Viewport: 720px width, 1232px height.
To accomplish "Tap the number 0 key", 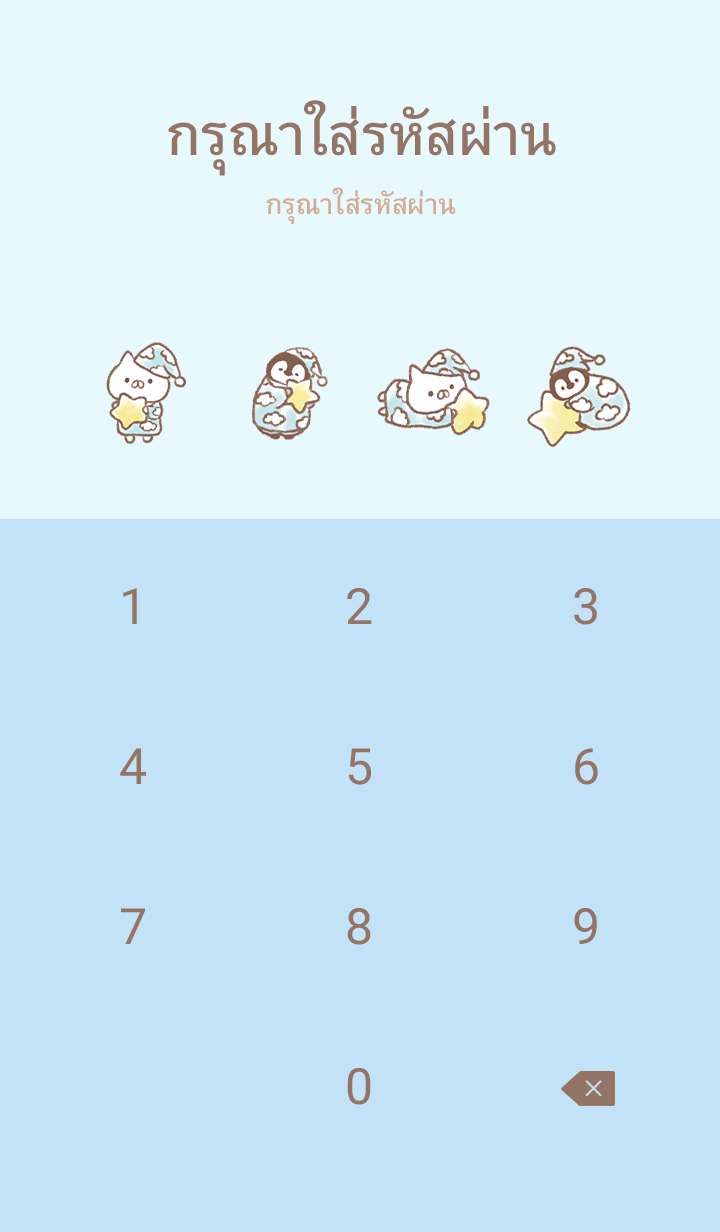I will [359, 1087].
